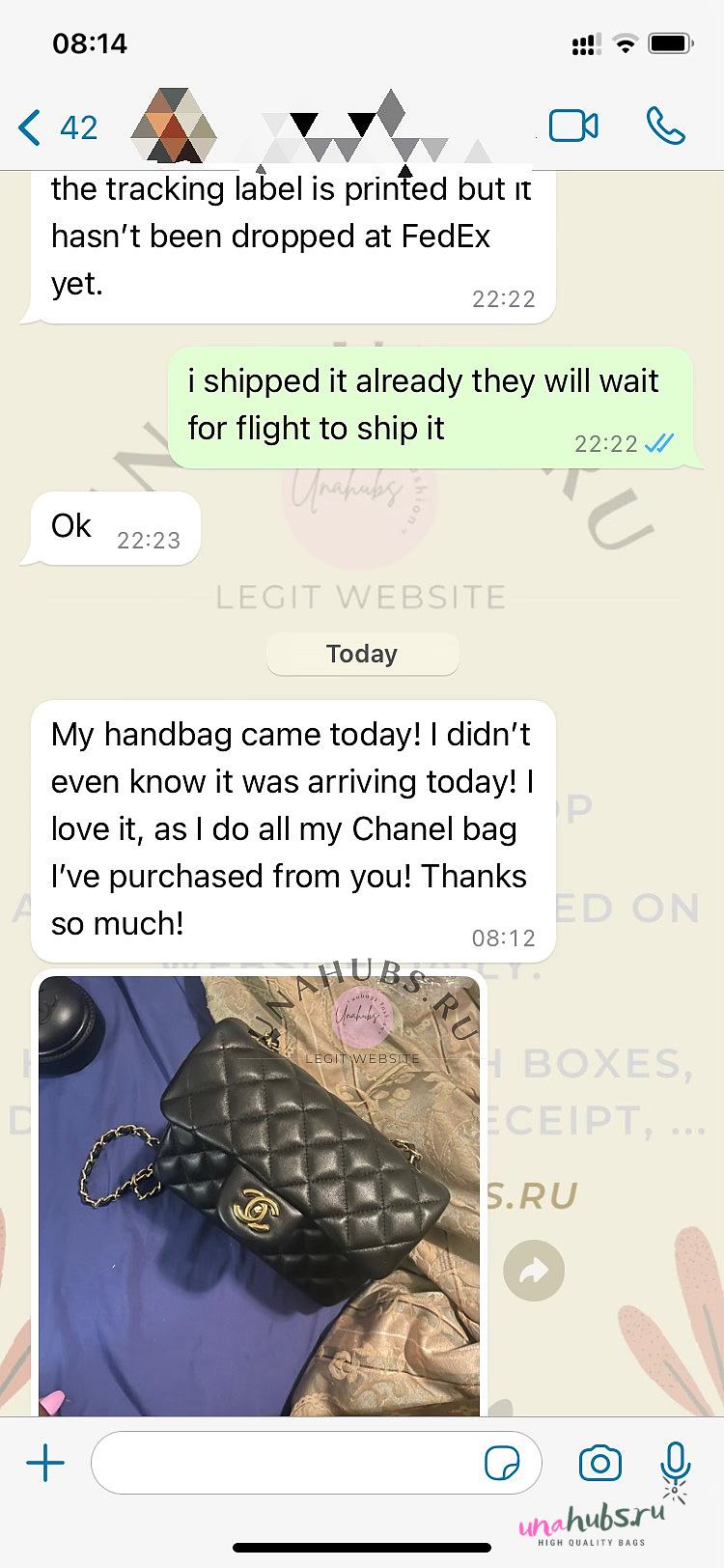The width and height of the screenshot is (724, 1568).
Task: Open the black handbag photo
Action: [x=259, y=1195]
